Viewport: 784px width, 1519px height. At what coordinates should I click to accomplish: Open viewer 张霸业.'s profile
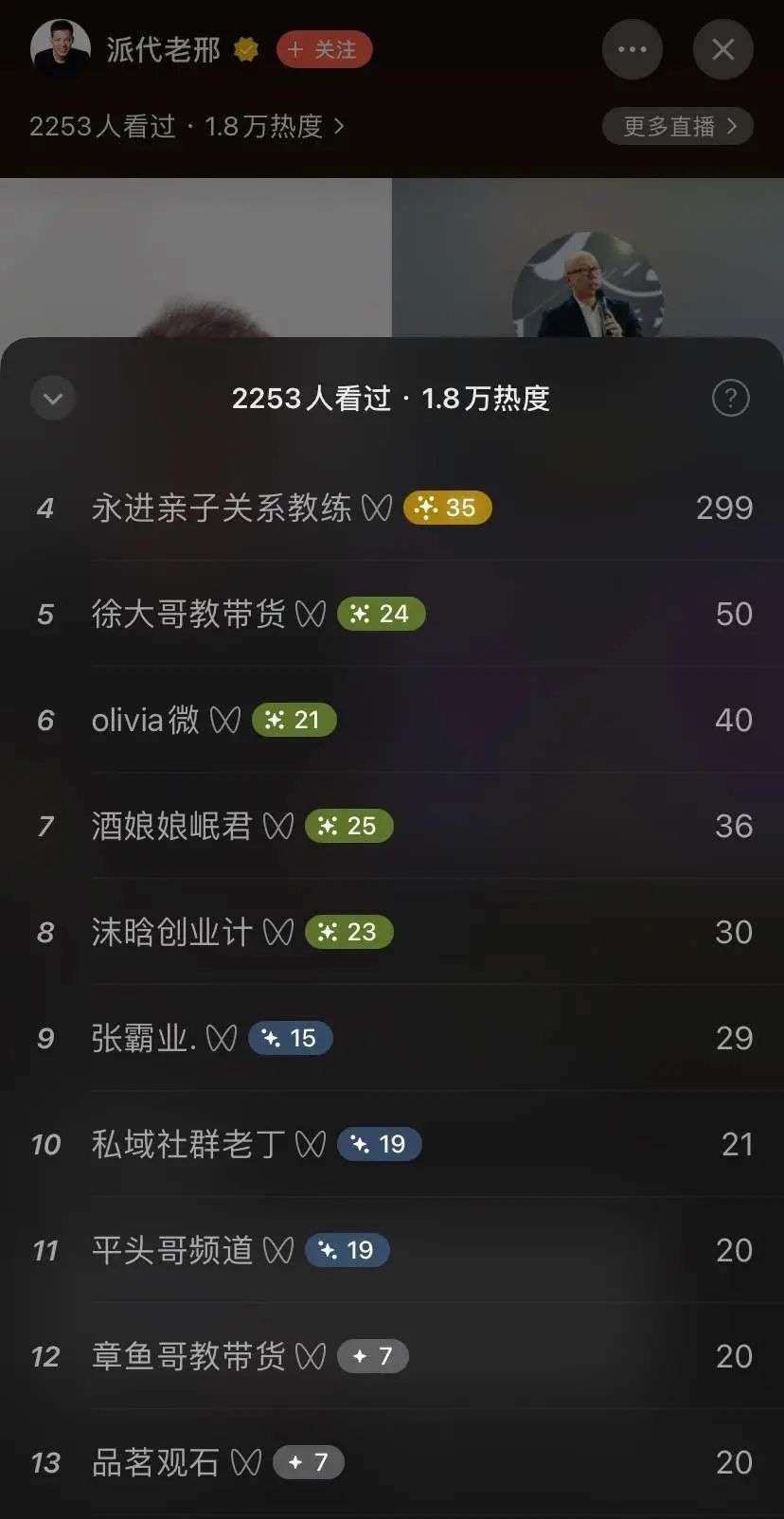click(x=143, y=1039)
